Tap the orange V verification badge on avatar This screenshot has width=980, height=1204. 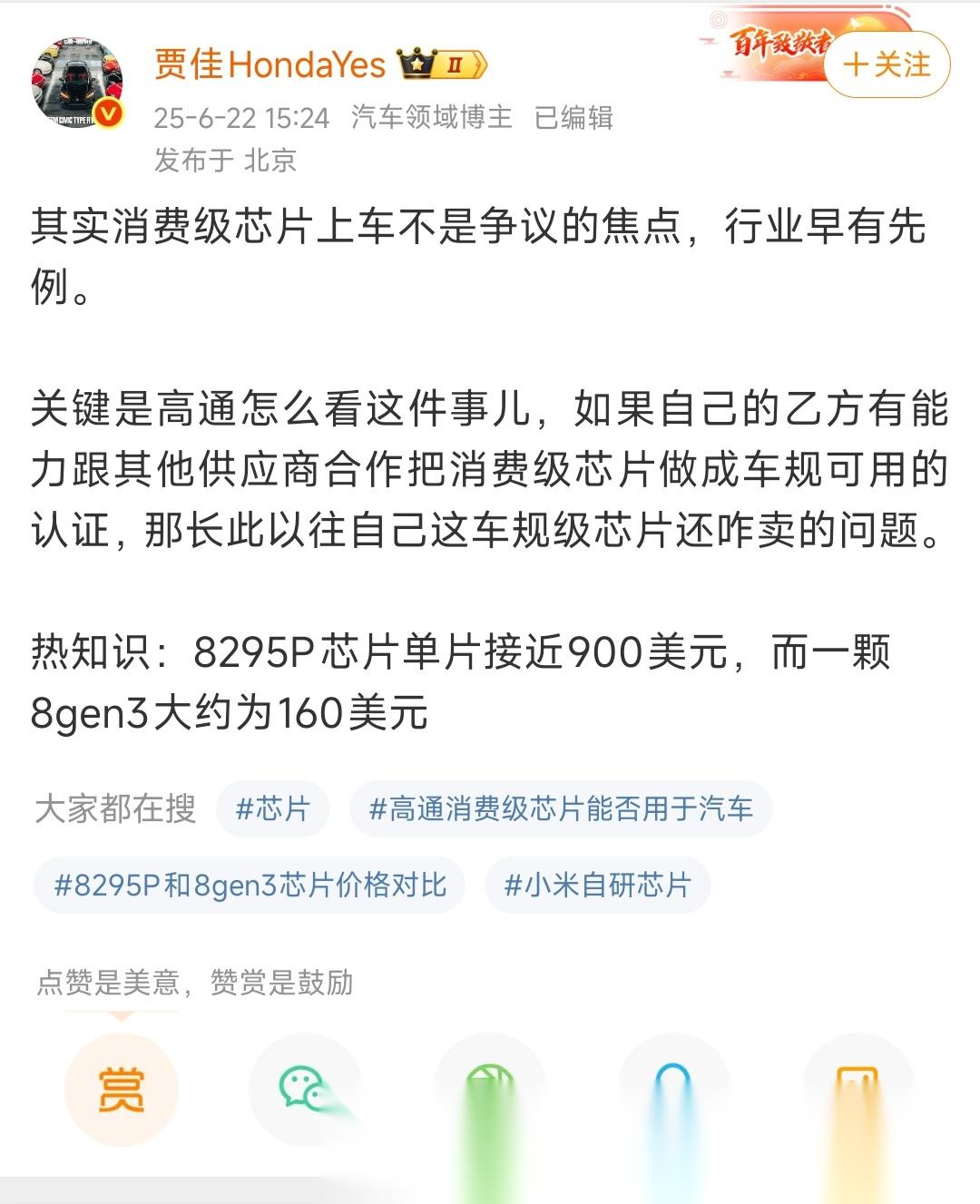108,113
